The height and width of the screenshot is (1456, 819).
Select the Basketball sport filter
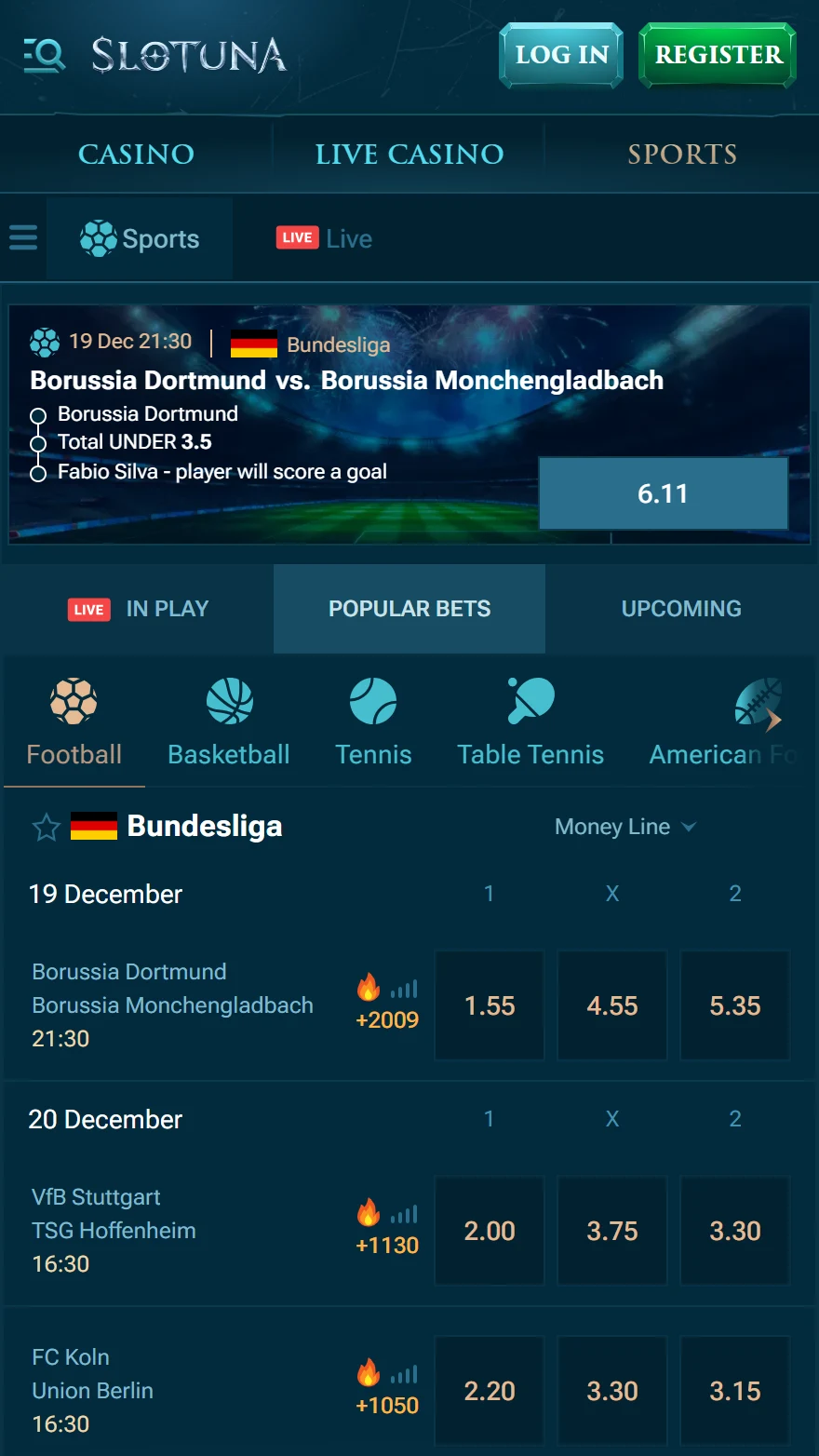[x=229, y=722]
